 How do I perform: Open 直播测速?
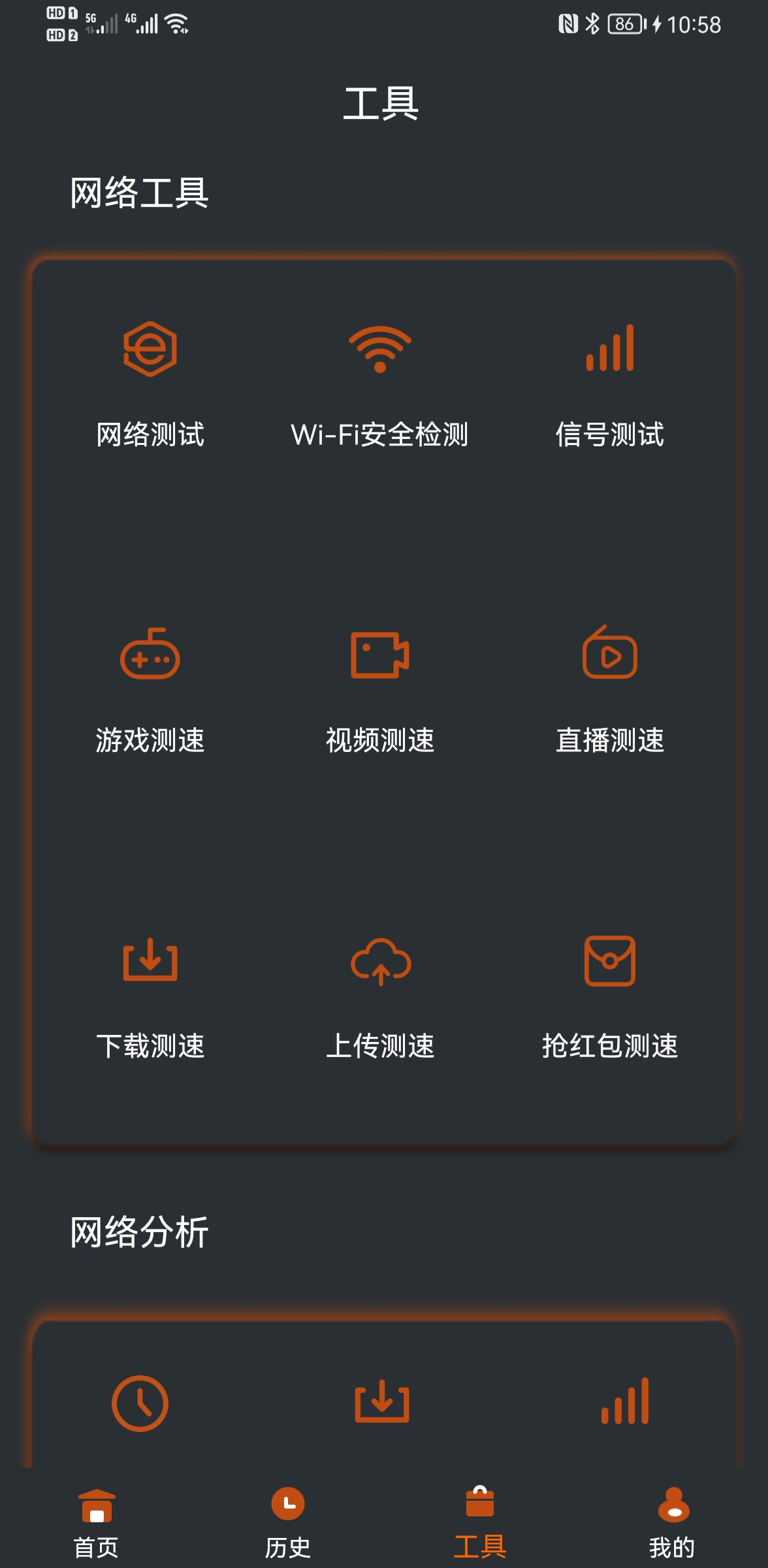(609, 690)
